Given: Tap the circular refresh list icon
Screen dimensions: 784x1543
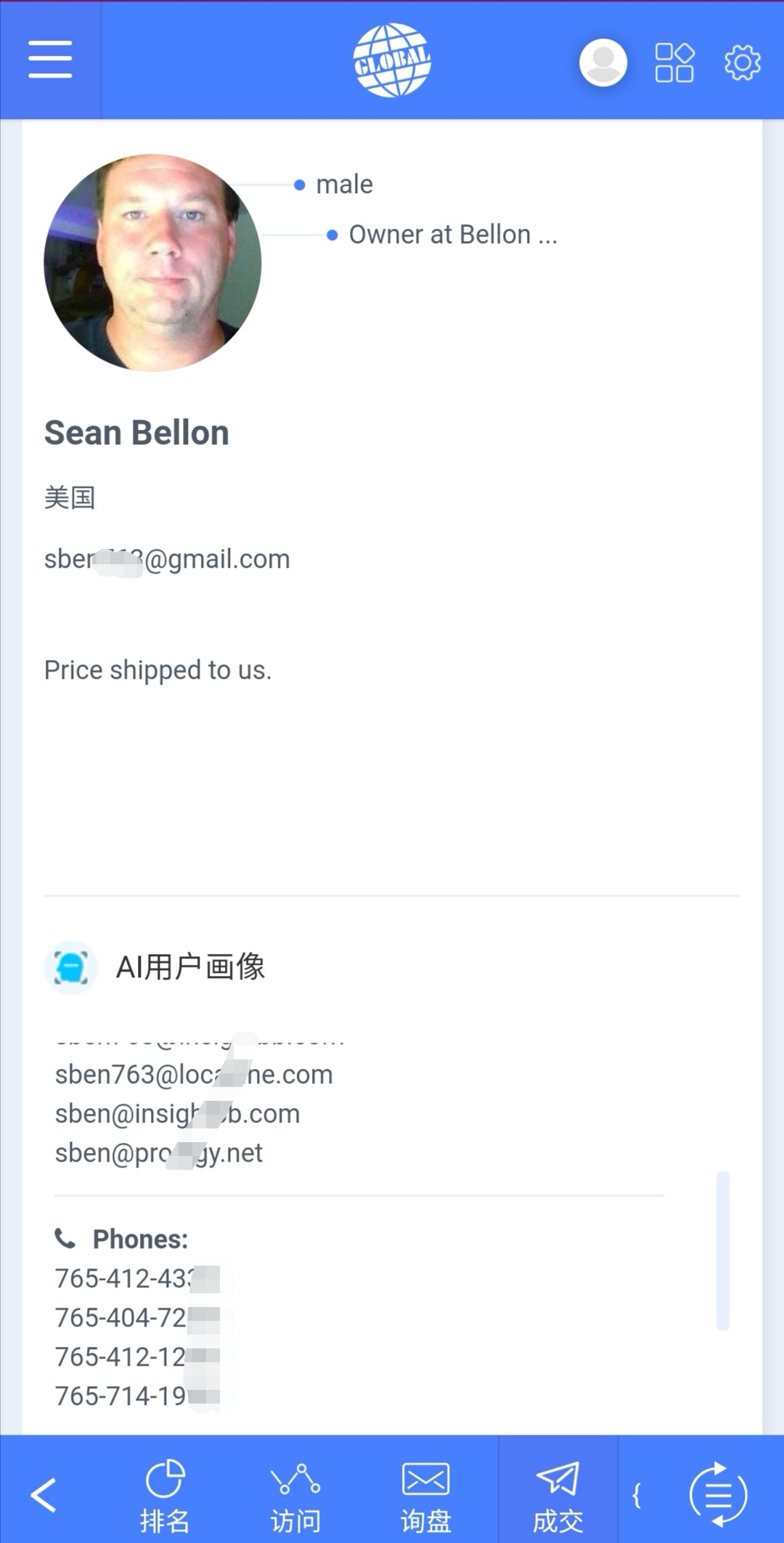Looking at the screenshot, I should [717, 1494].
